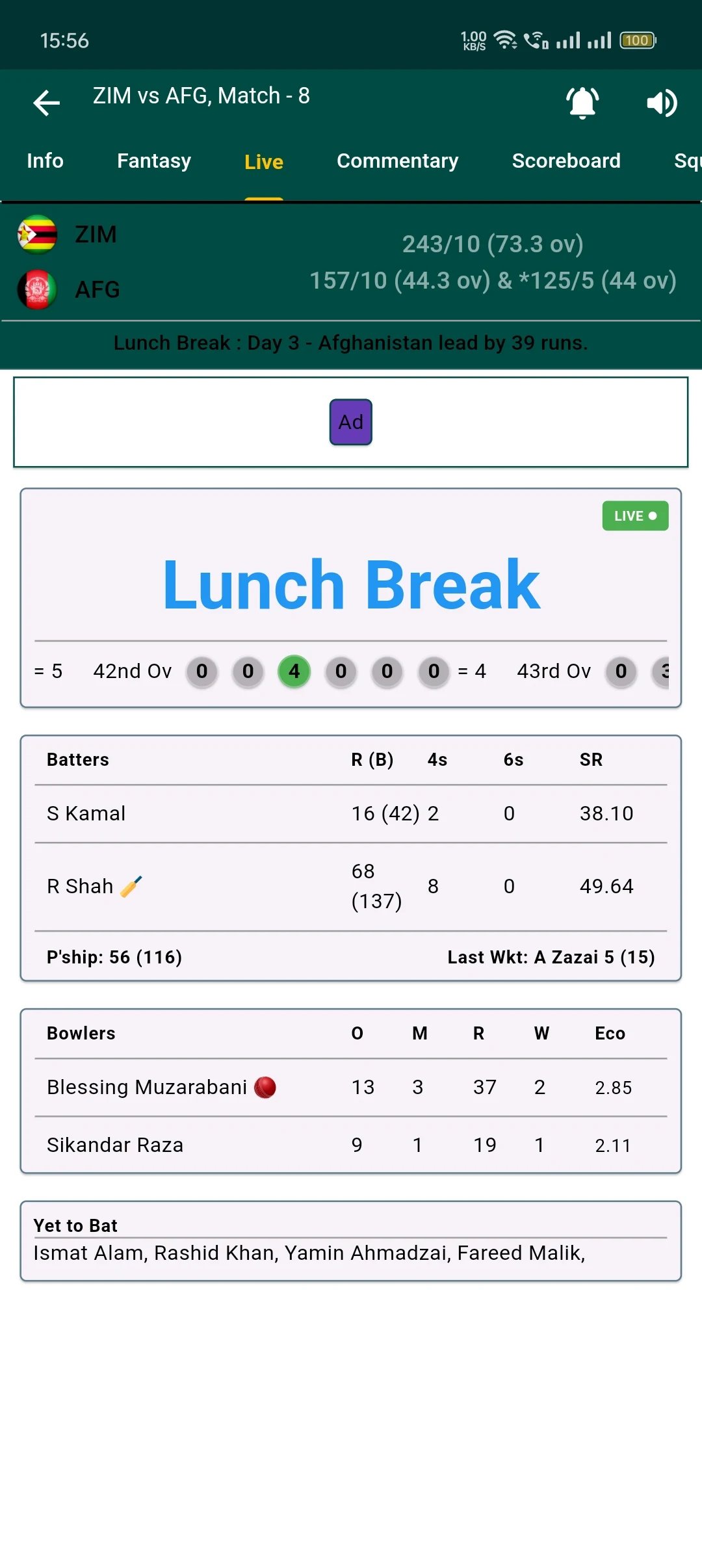
Task: Open the Ad banner
Action: pos(351,422)
